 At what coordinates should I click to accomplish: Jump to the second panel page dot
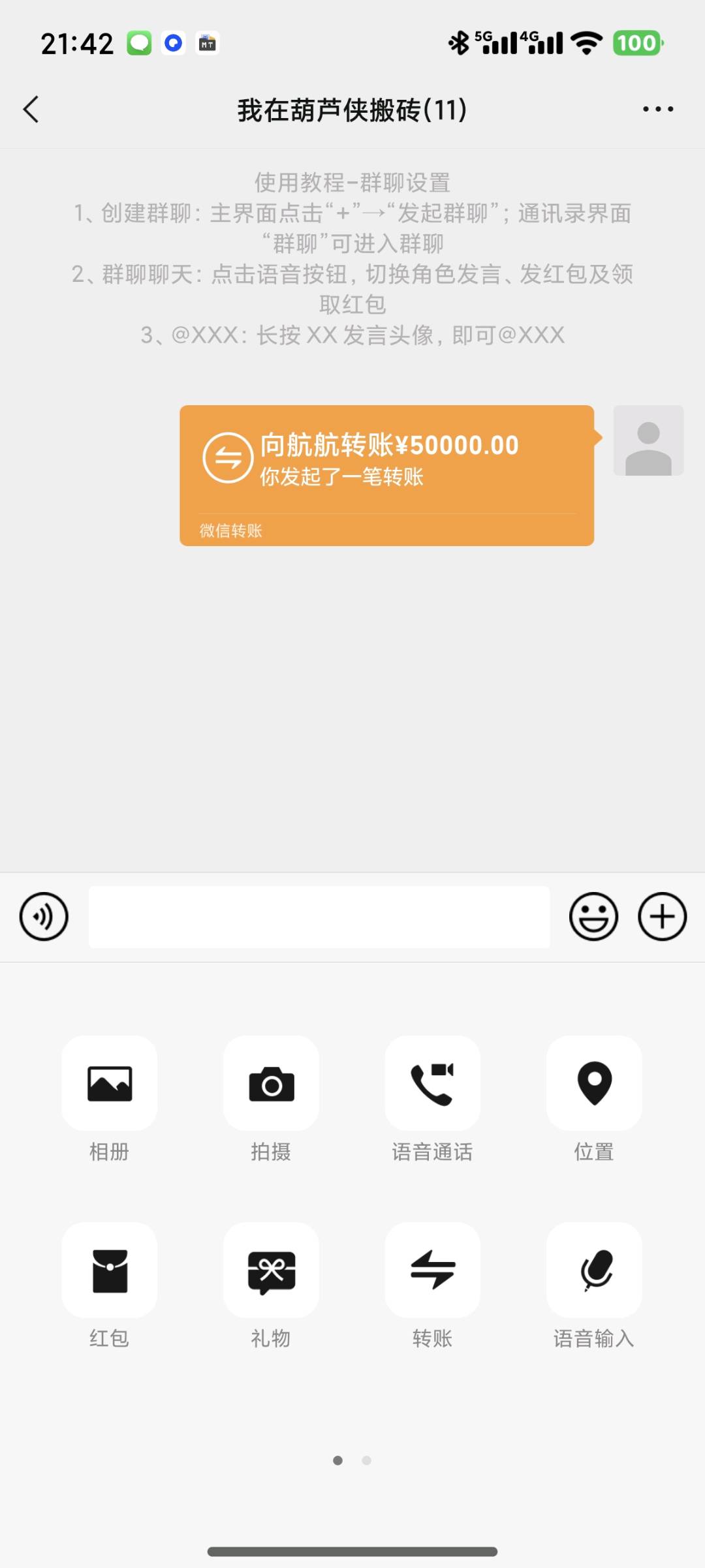367,1460
